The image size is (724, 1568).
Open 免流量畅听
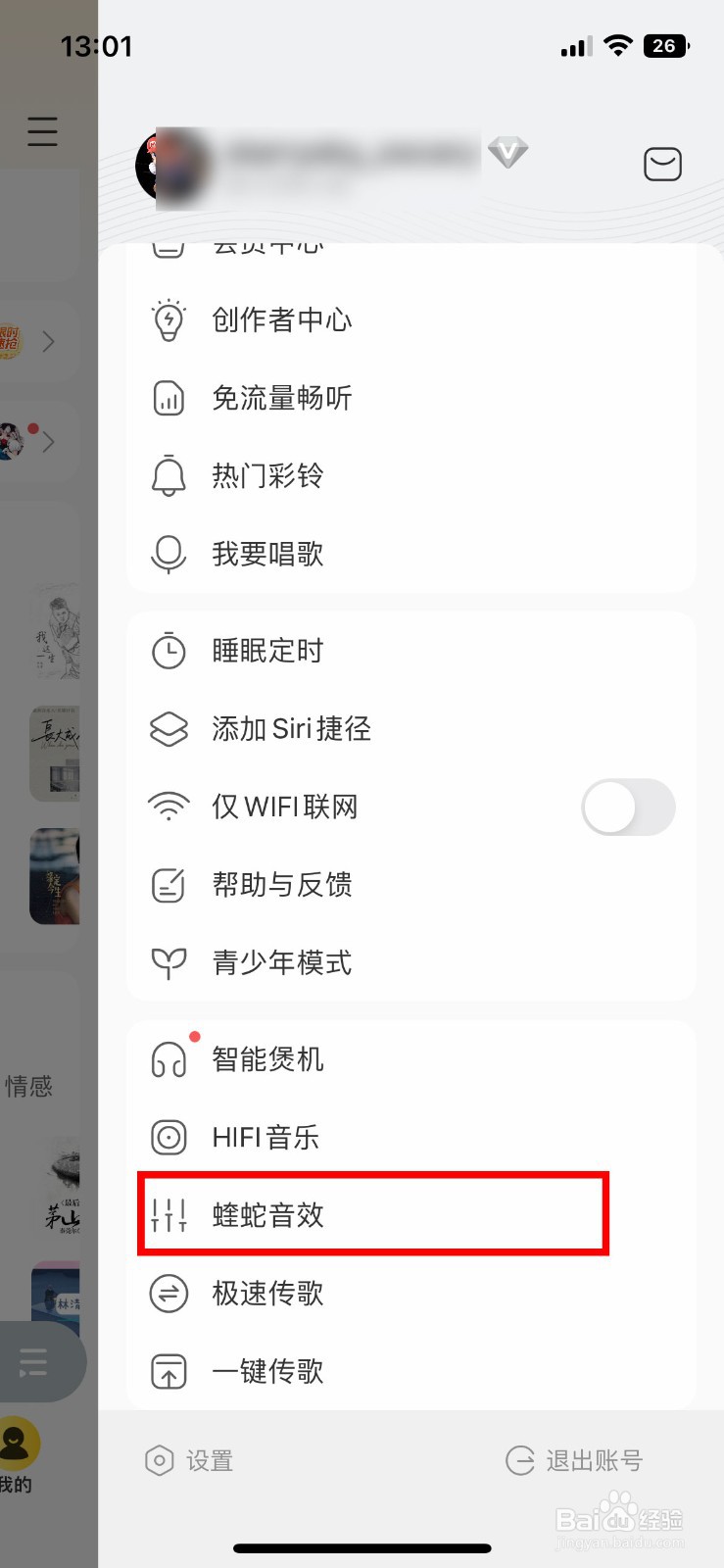click(x=411, y=398)
